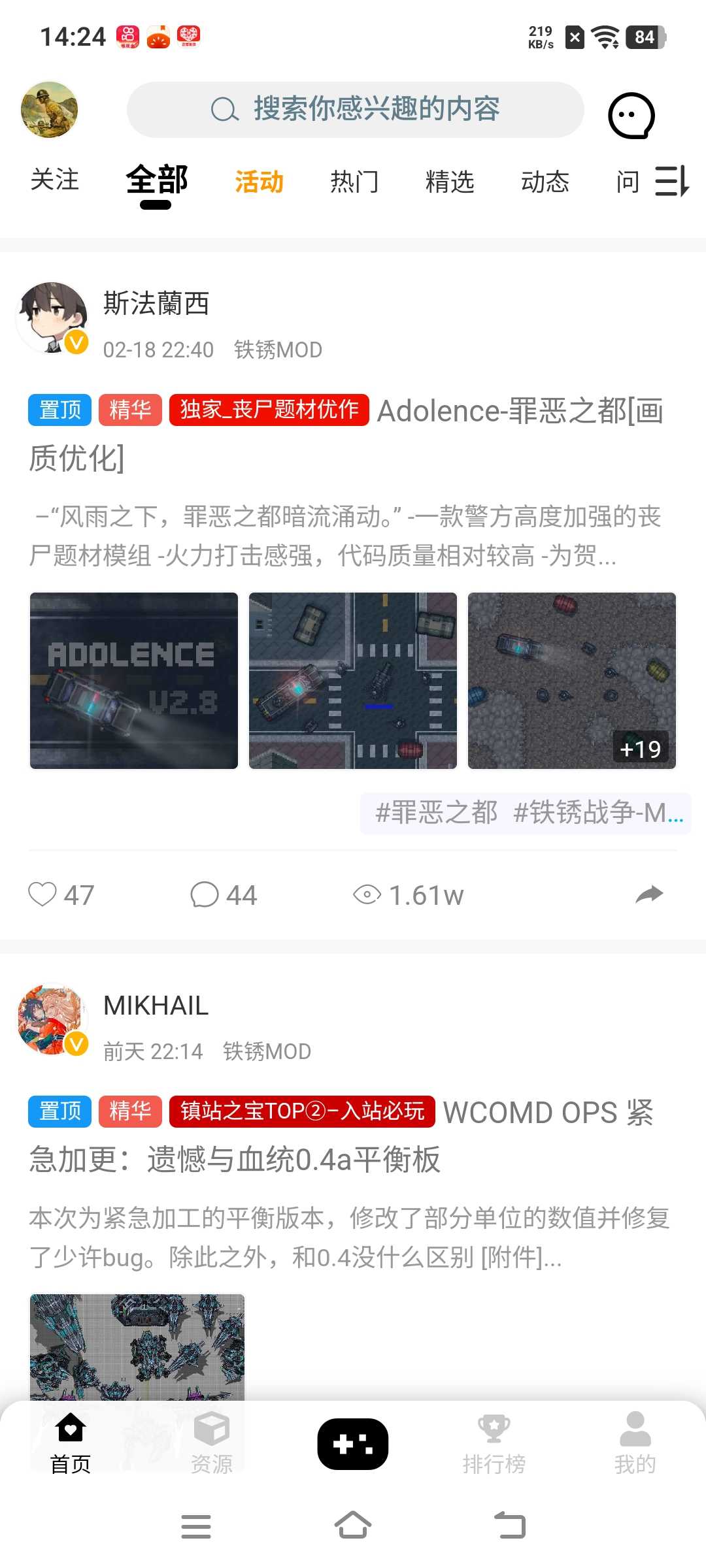Viewport: 706px width, 1568px height.
Task: Open the +19 image thumbnail
Action: tap(571, 680)
